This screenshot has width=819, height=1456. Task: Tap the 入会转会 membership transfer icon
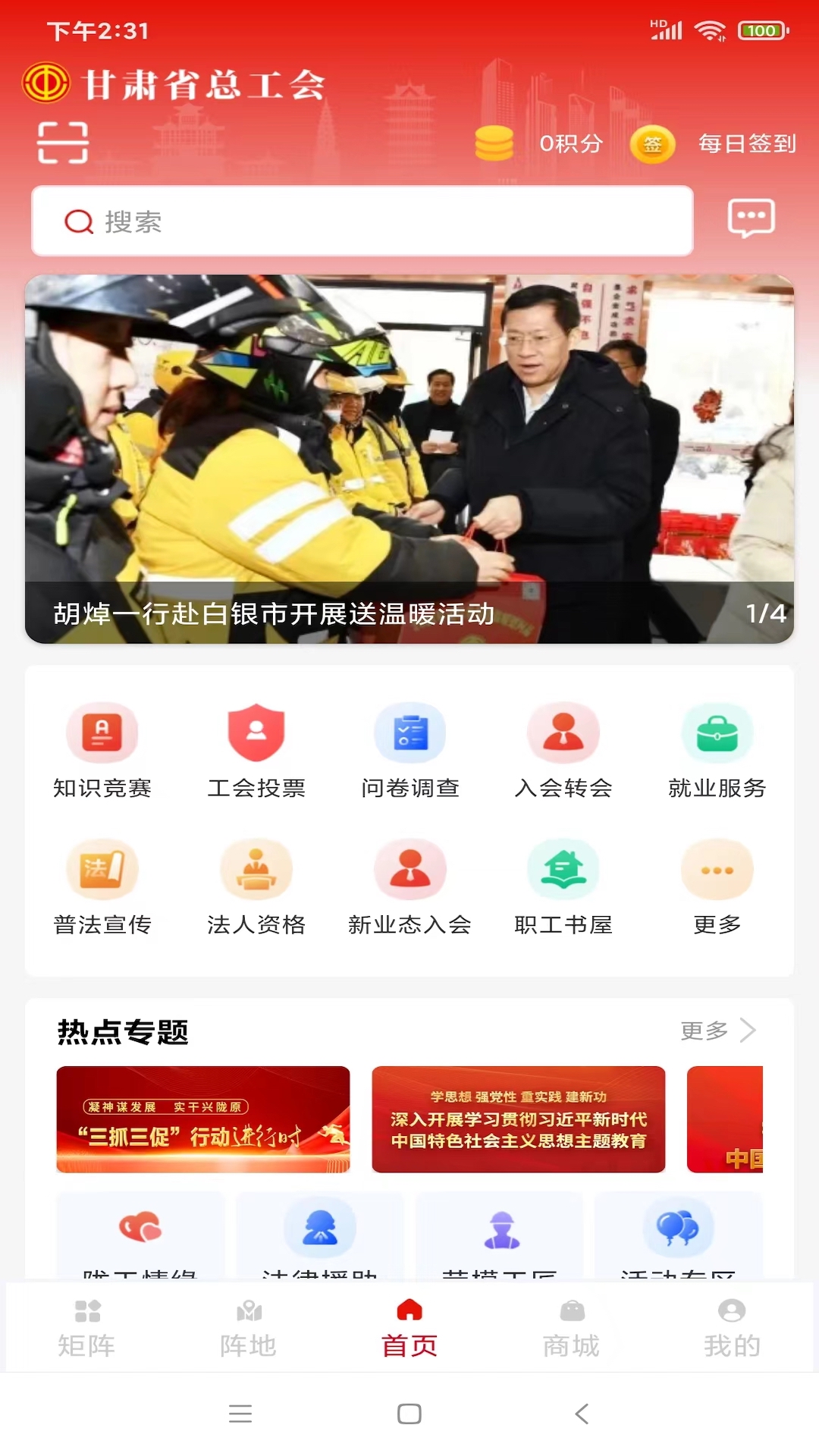tap(563, 751)
